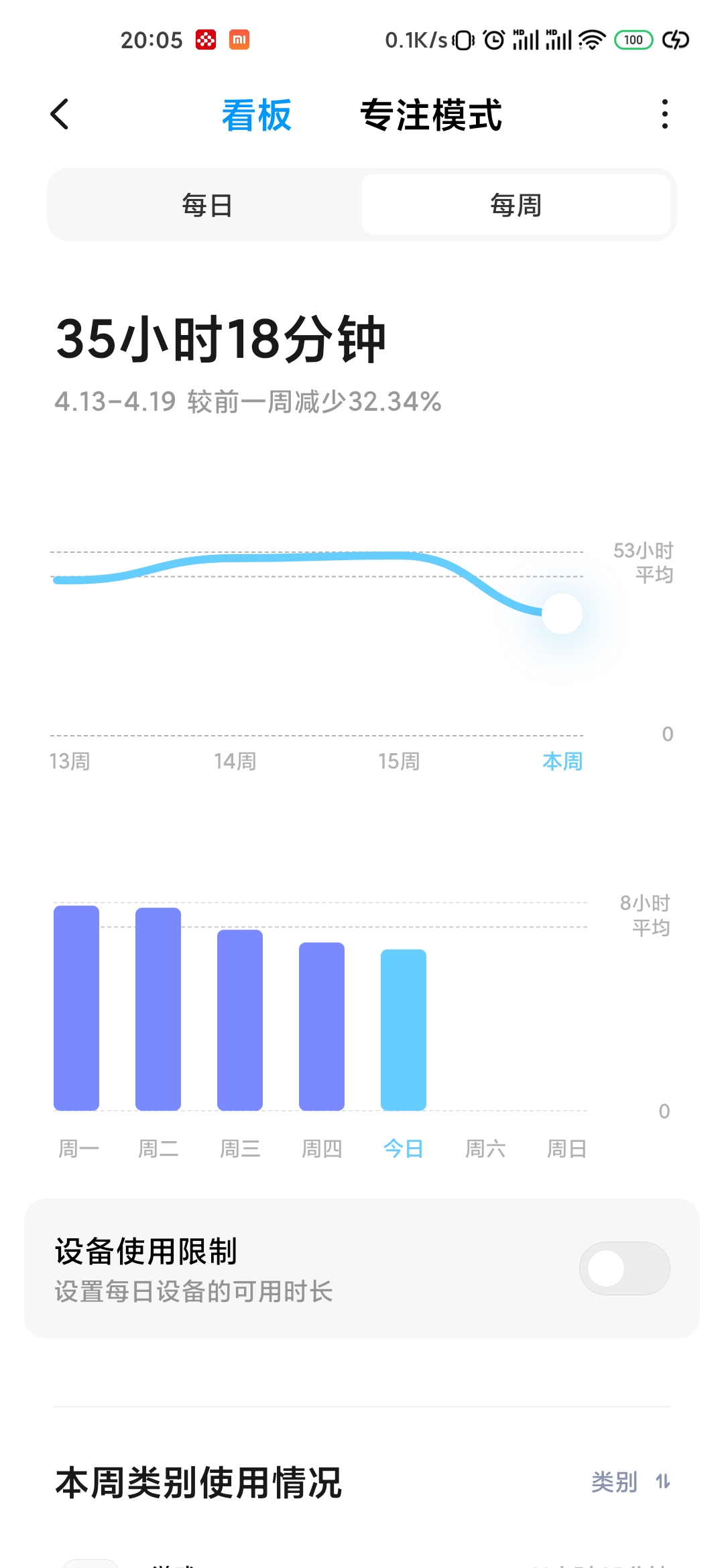Open the three-dot overflow menu
The image size is (724, 1568).
[x=664, y=114]
